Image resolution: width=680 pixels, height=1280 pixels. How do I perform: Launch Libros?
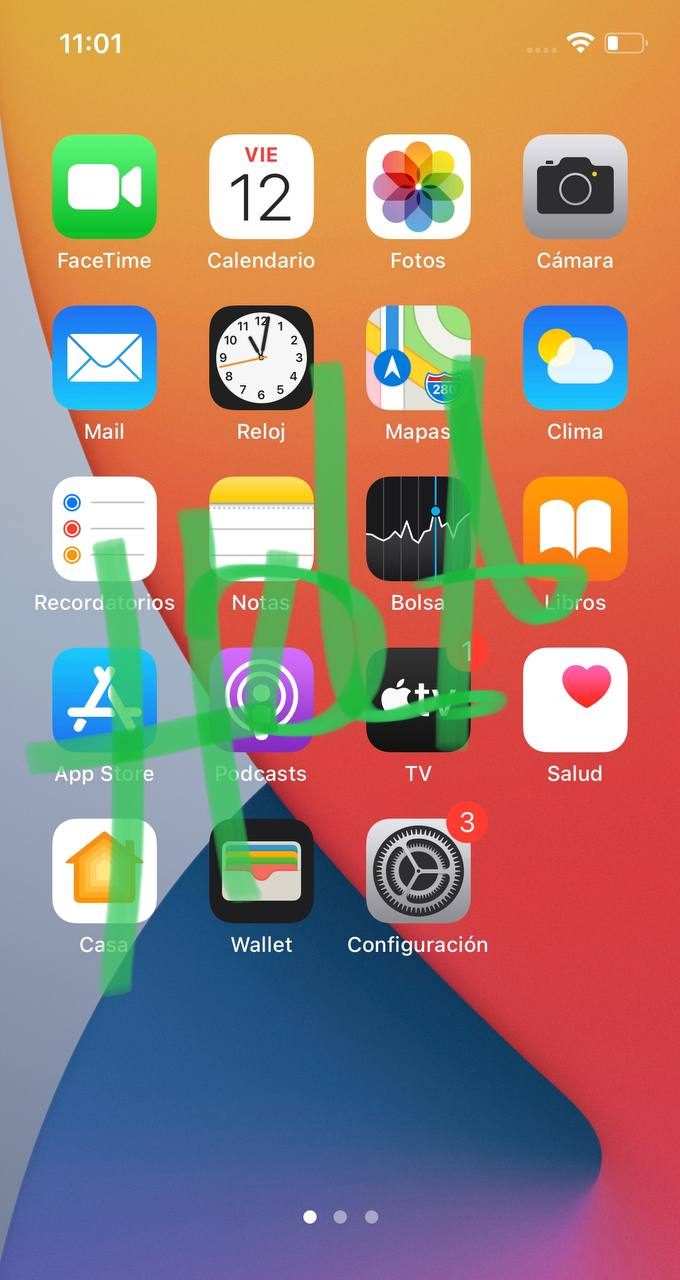(x=575, y=529)
